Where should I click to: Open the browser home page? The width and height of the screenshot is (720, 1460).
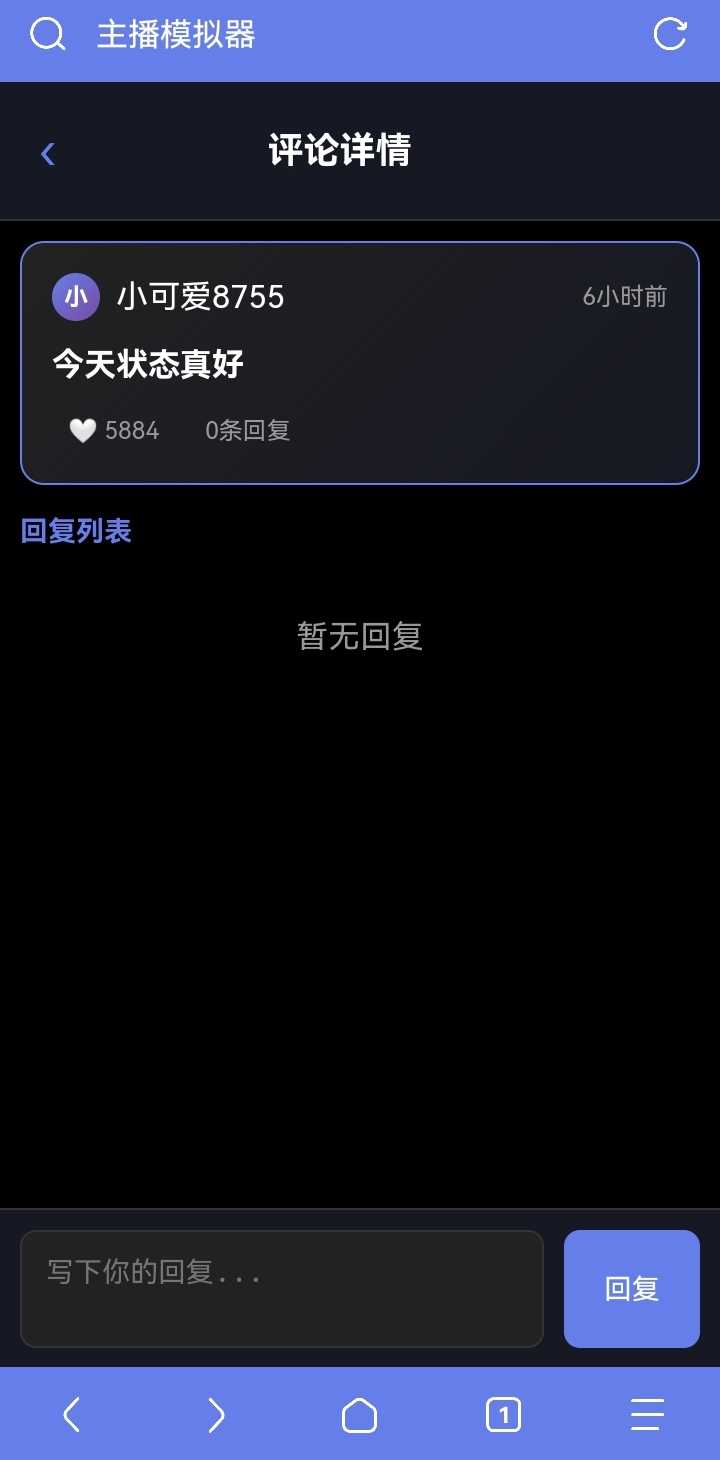359,1415
